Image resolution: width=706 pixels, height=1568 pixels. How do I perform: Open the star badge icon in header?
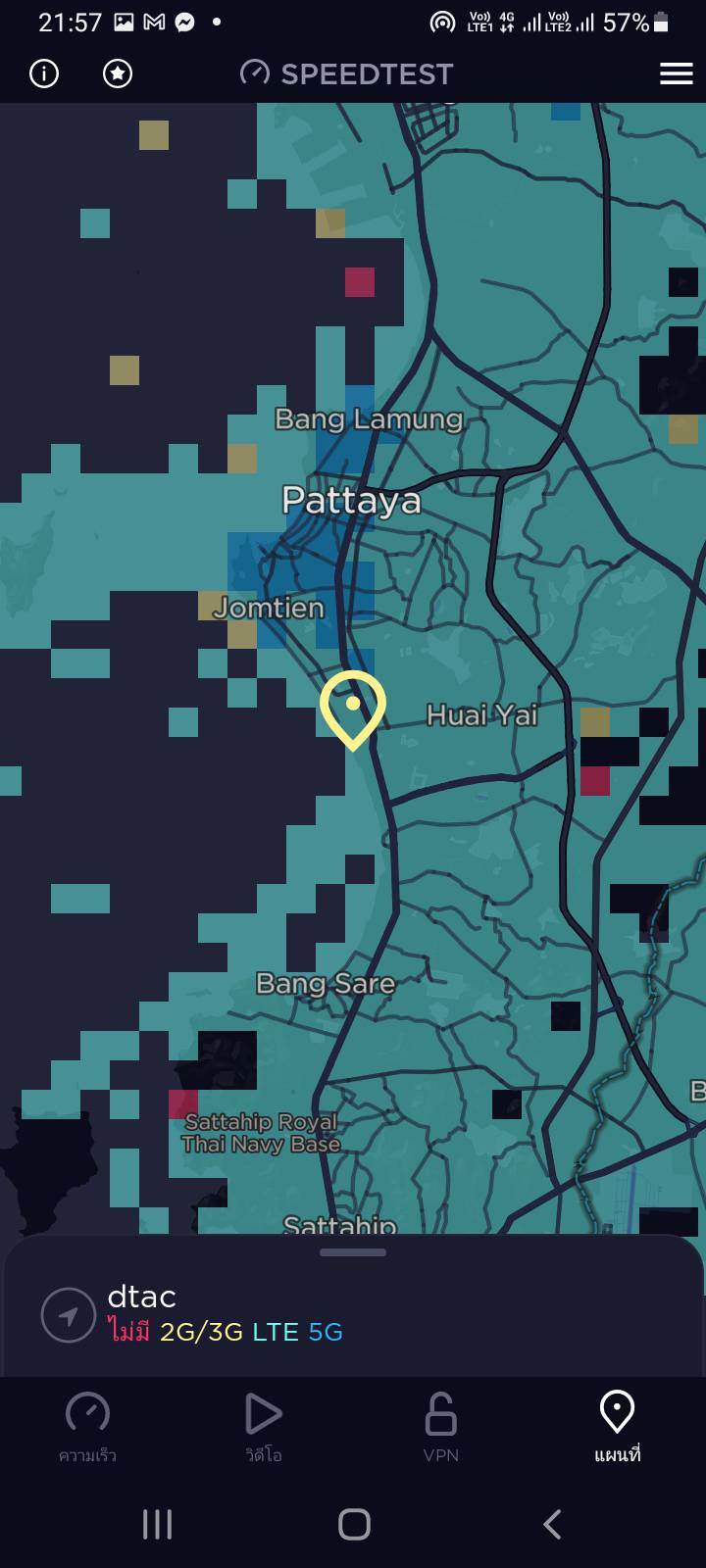pyautogui.click(x=118, y=73)
